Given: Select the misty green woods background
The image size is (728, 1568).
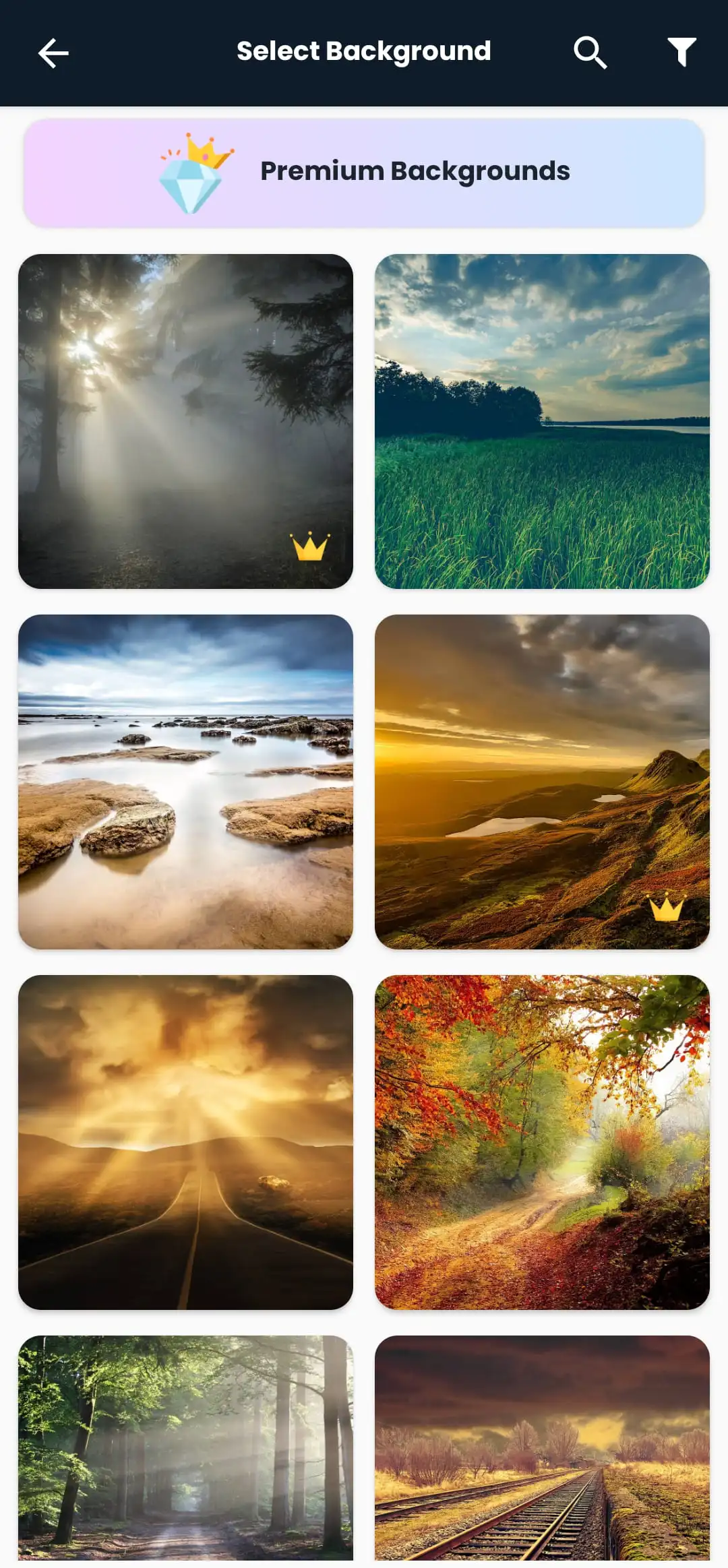Looking at the screenshot, I should 185,1449.
